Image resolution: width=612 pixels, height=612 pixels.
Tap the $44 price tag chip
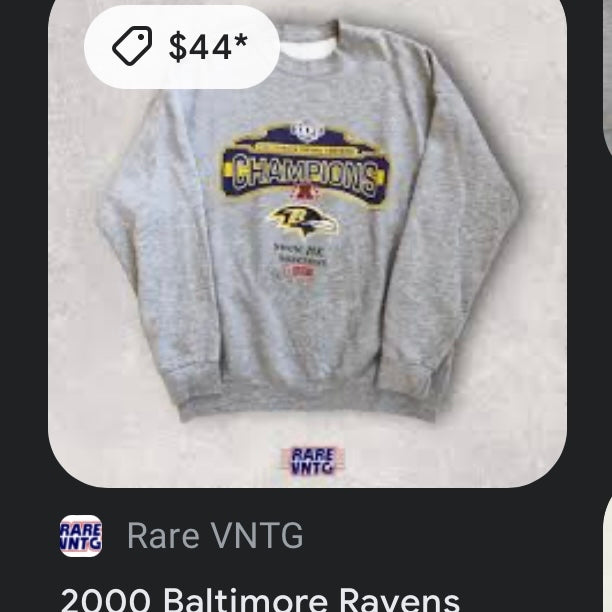coord(181,46)
